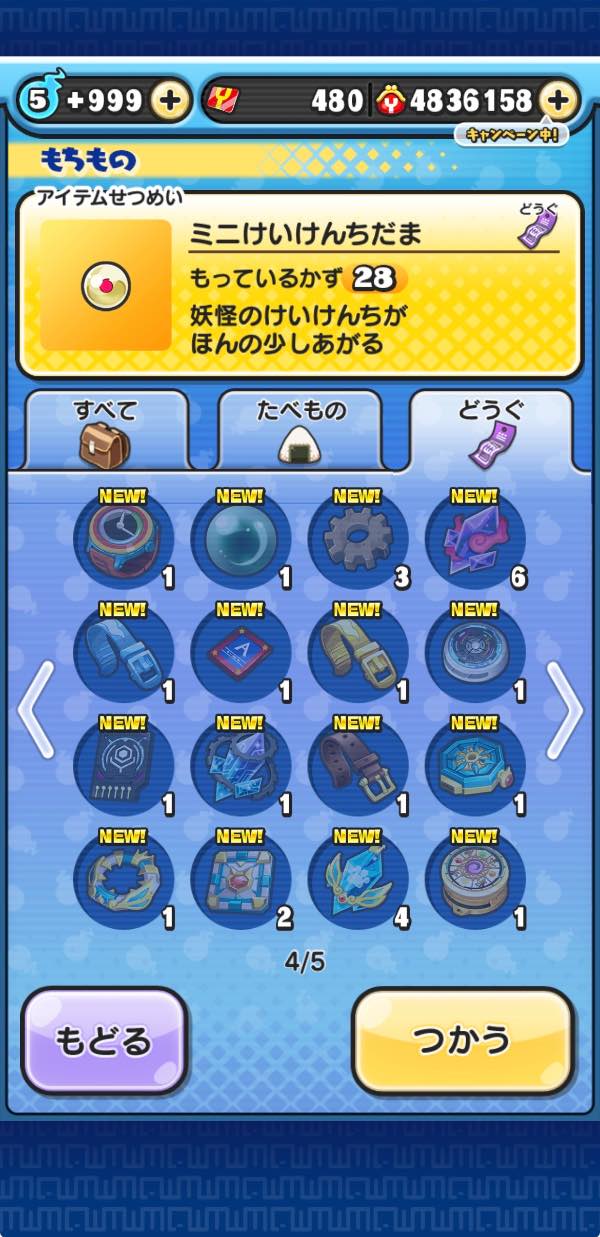The width and height of the screenshot is (600, 1237).
Task: Go to next item page with right arrow
Action: point(564,709)
